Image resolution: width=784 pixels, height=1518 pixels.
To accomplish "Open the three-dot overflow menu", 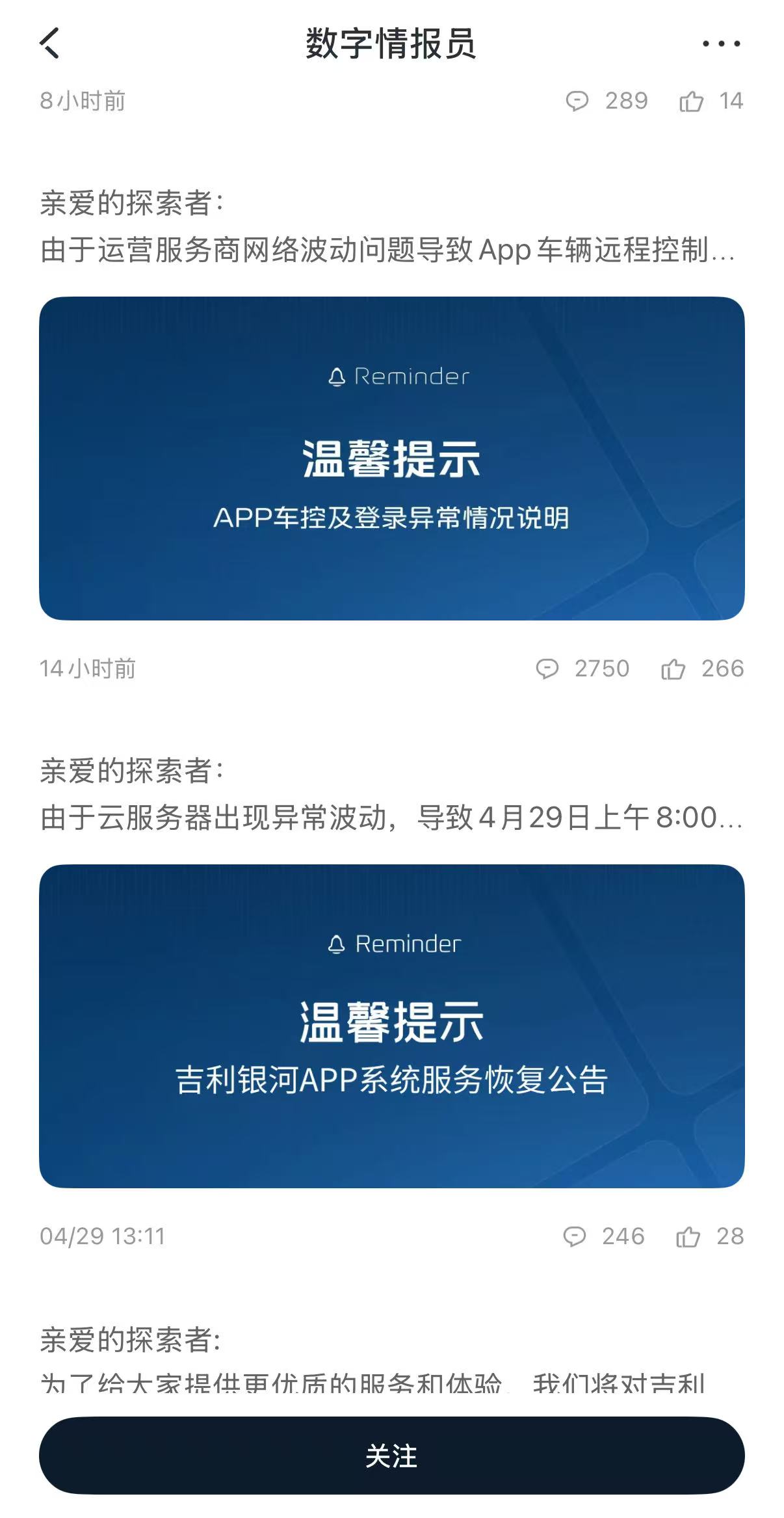I will tap(721, 44).
